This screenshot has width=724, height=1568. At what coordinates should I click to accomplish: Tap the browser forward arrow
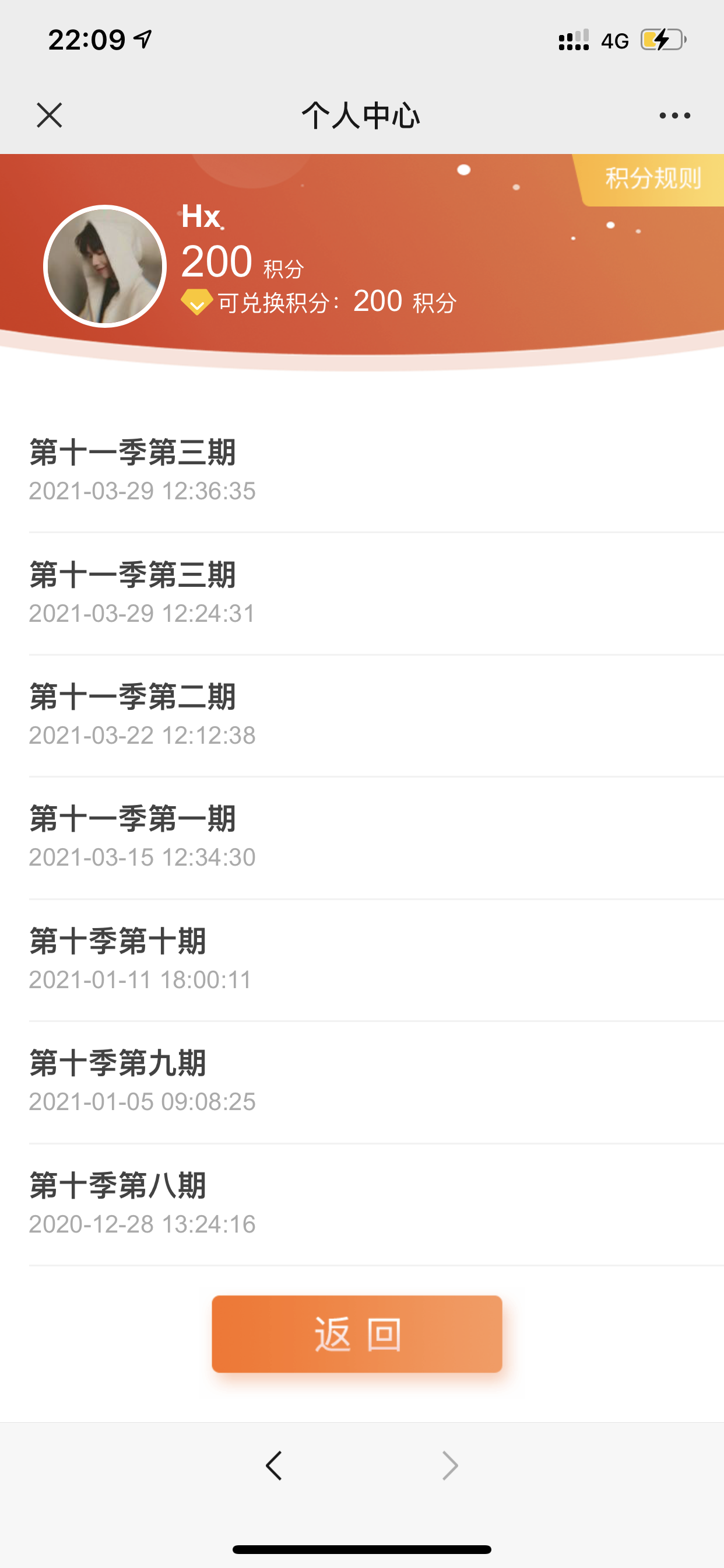click(x=449, y=1465)
